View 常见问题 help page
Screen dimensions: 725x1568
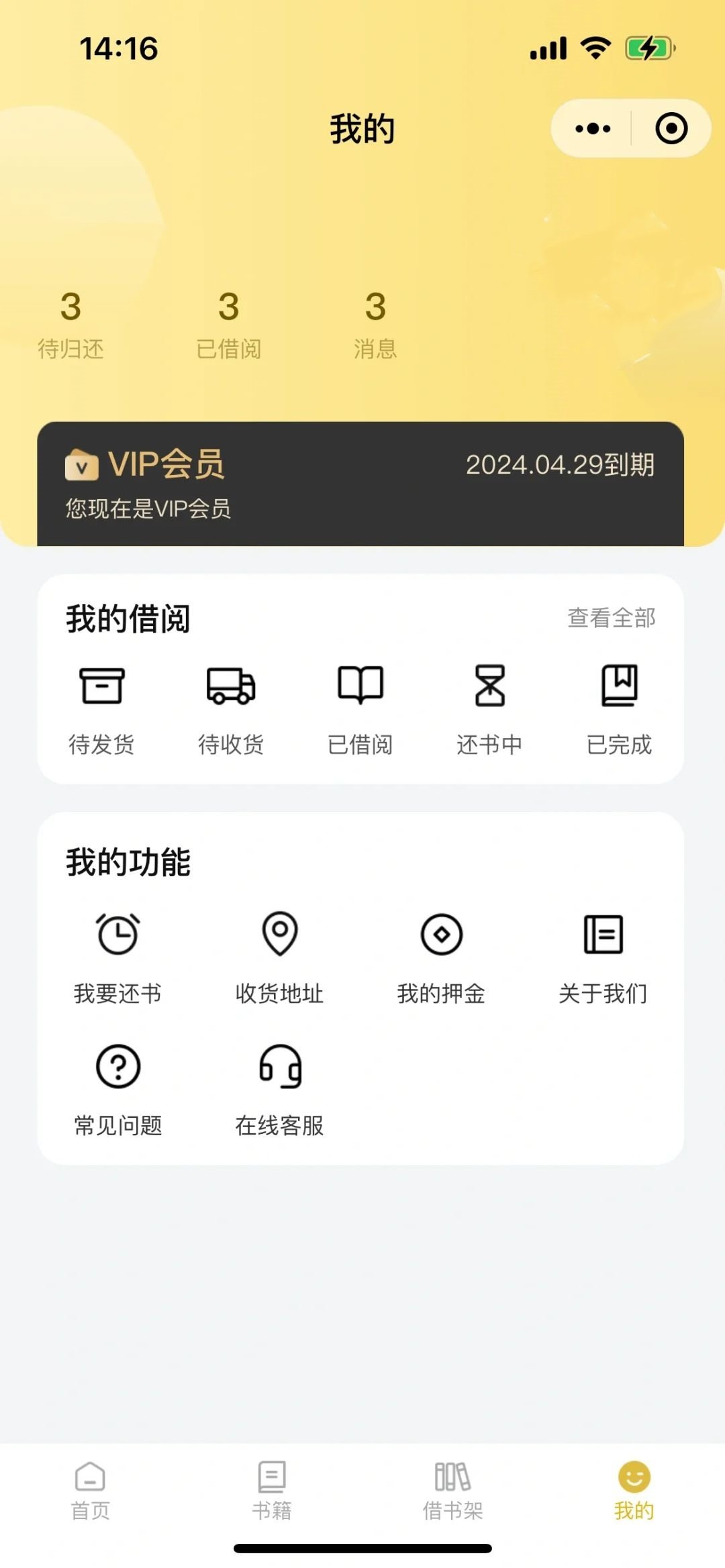click(118, 1089)
